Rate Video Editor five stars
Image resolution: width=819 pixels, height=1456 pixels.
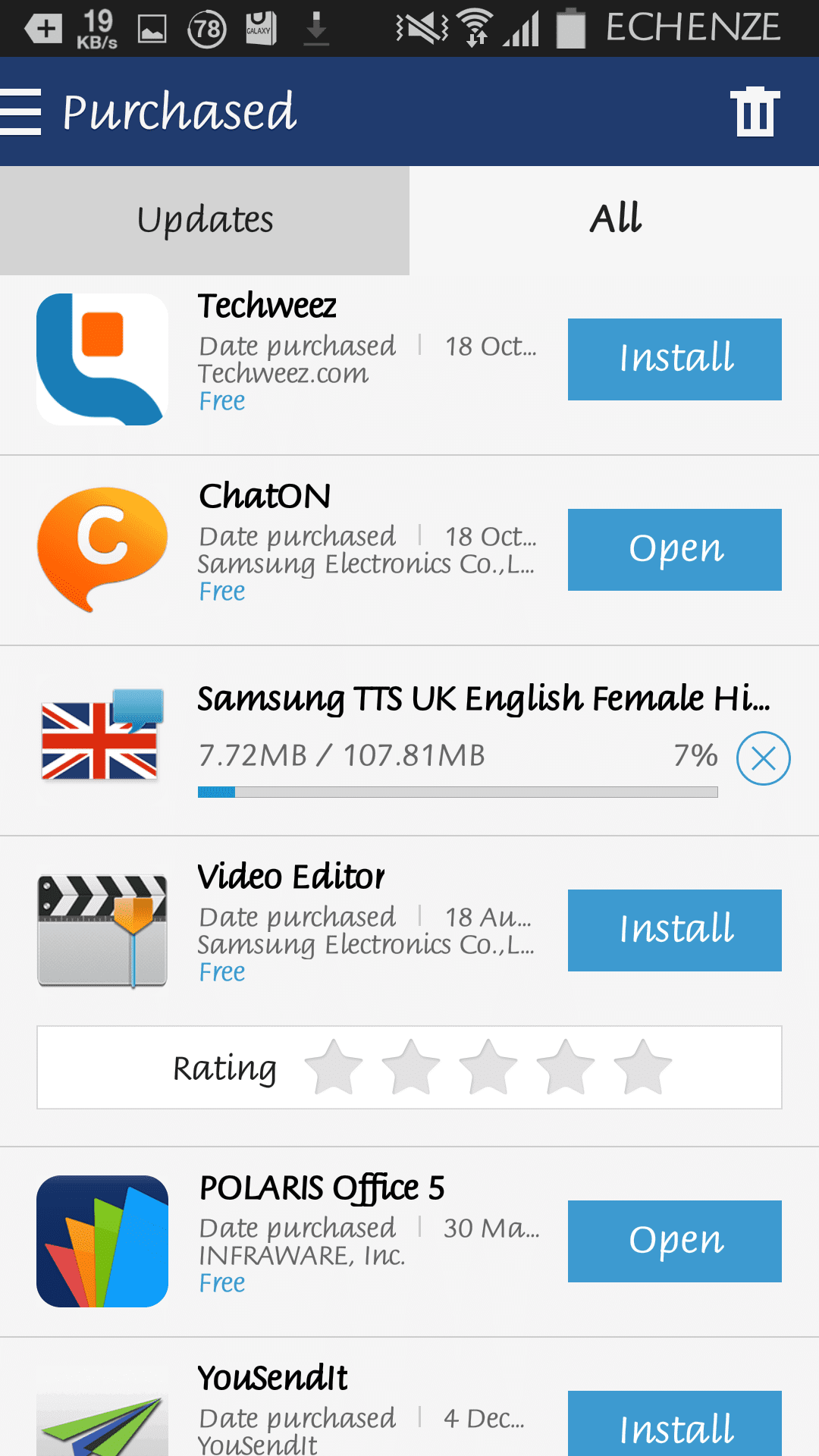[x=643, y=1068]
